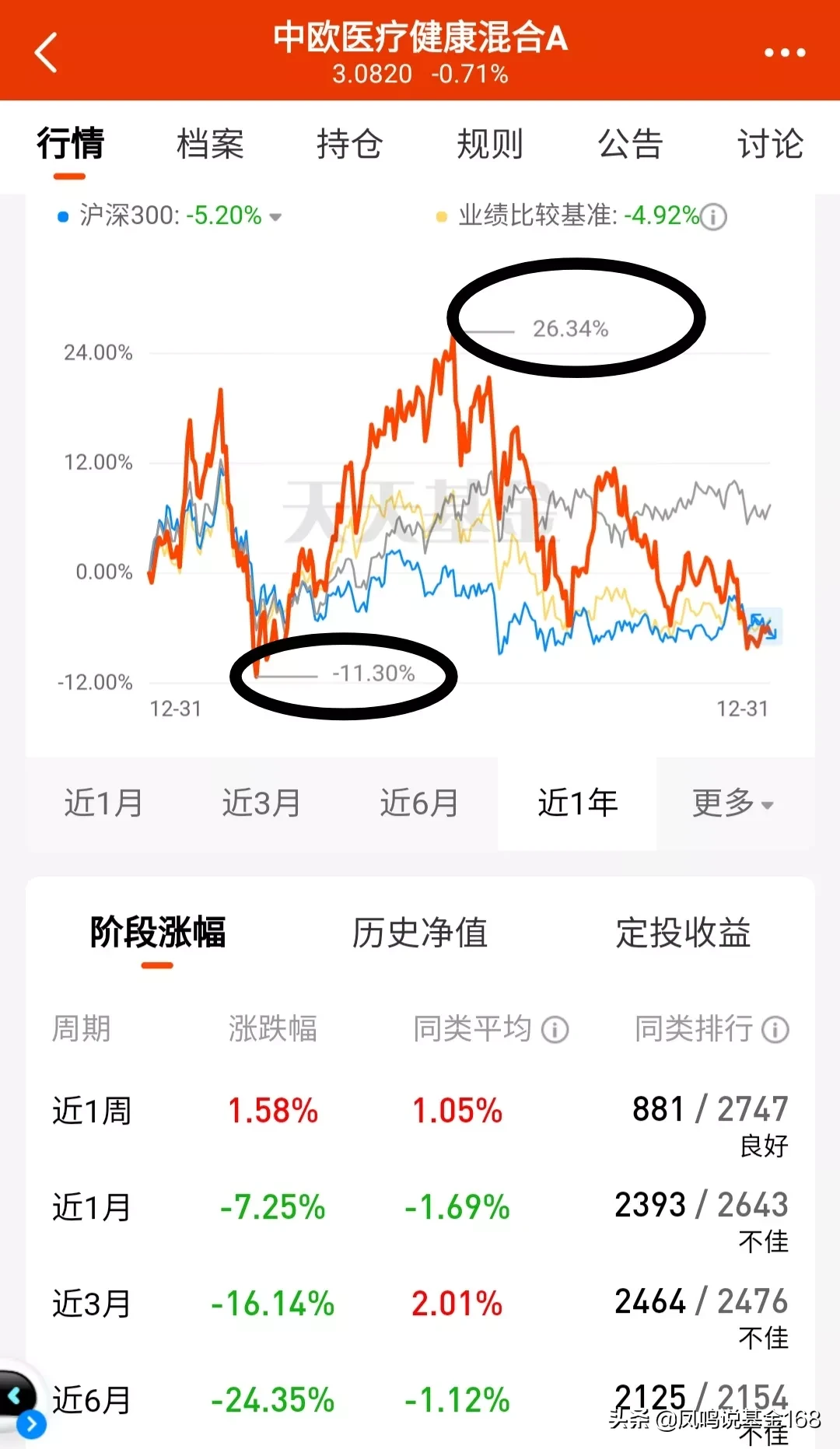840x1449 pixels.
Task: Expand the 更多 range dropdown
Action: coord(733,803)
